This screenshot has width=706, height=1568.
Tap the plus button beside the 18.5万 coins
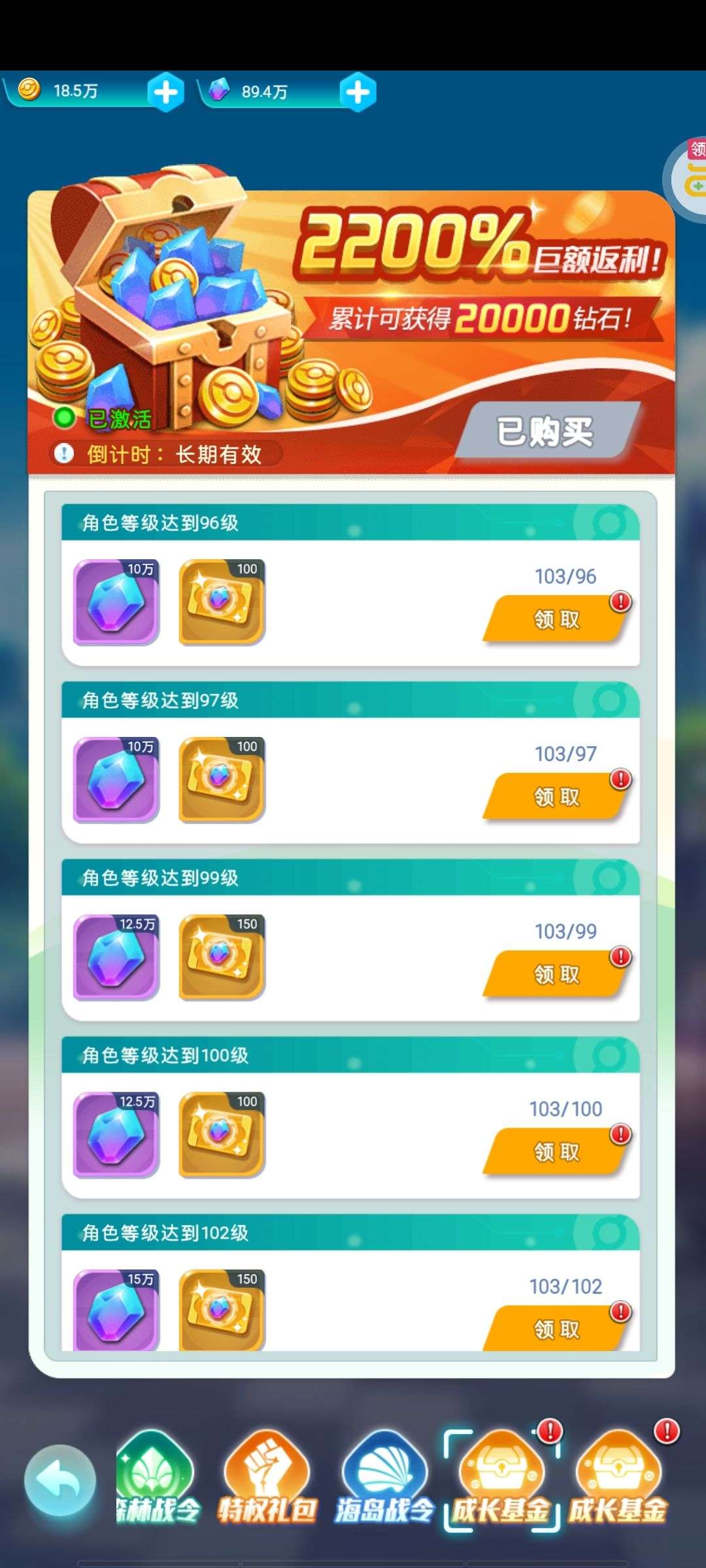coord(165,92)
